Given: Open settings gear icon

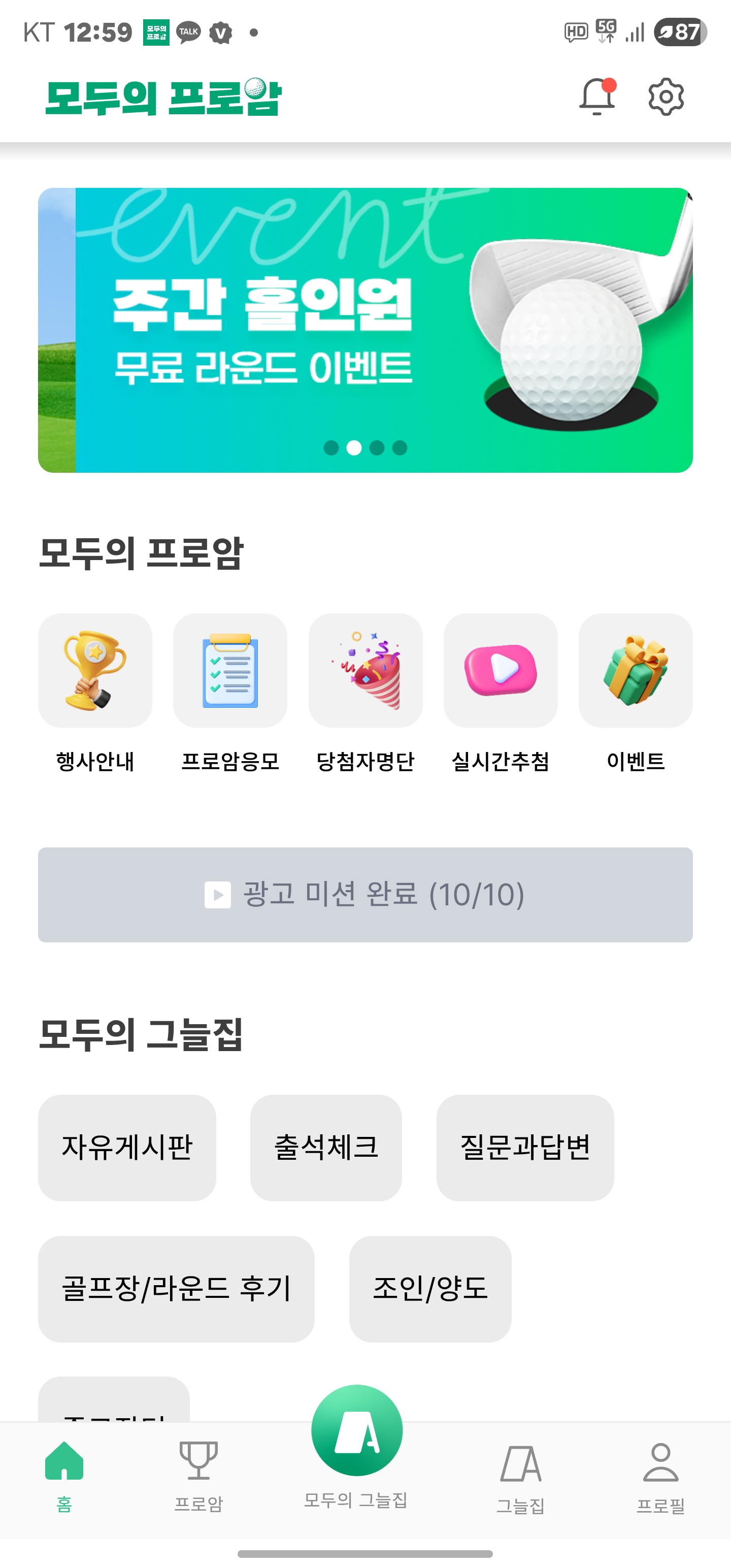Looking at the screenshot, I should coord(666,96).
